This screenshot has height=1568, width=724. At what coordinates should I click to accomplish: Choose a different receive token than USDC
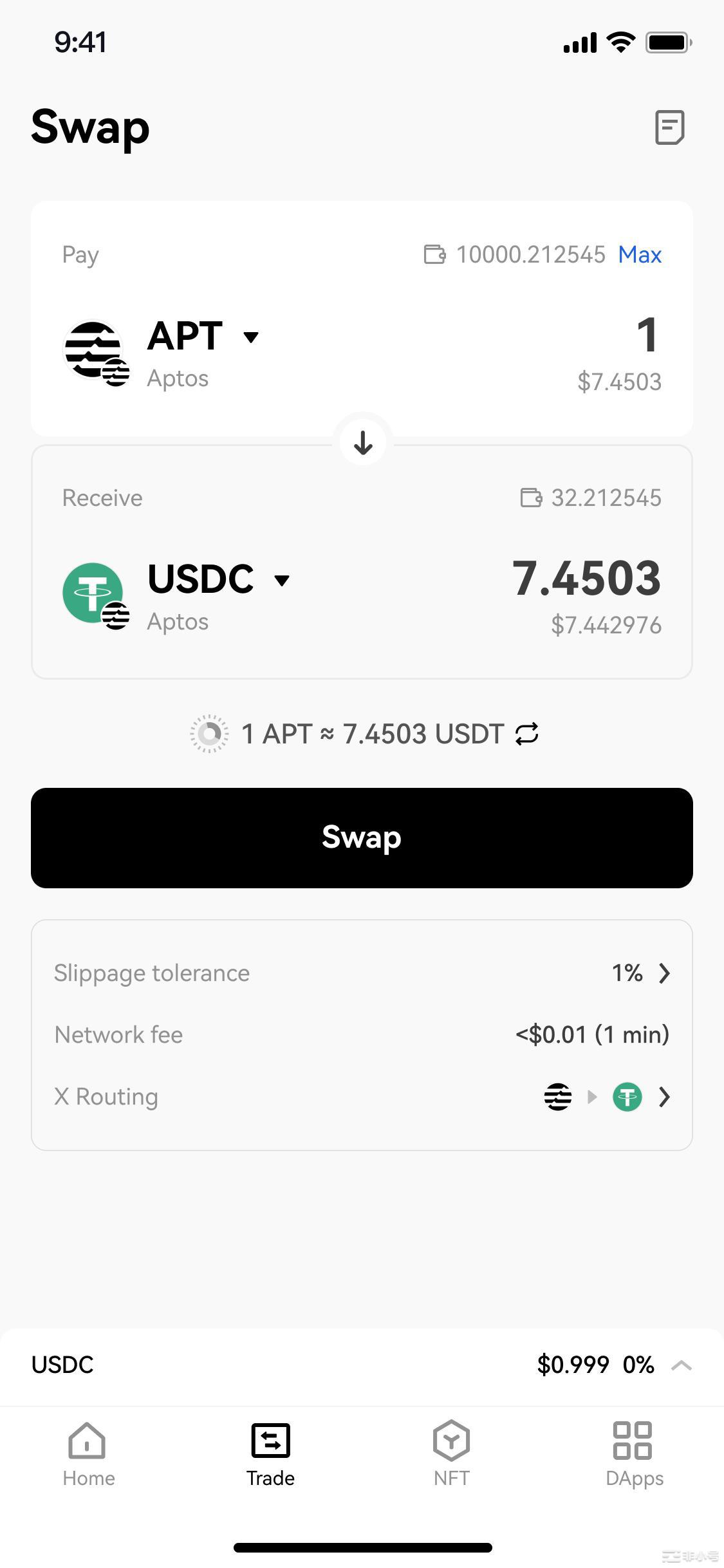(x=218, y=579)
